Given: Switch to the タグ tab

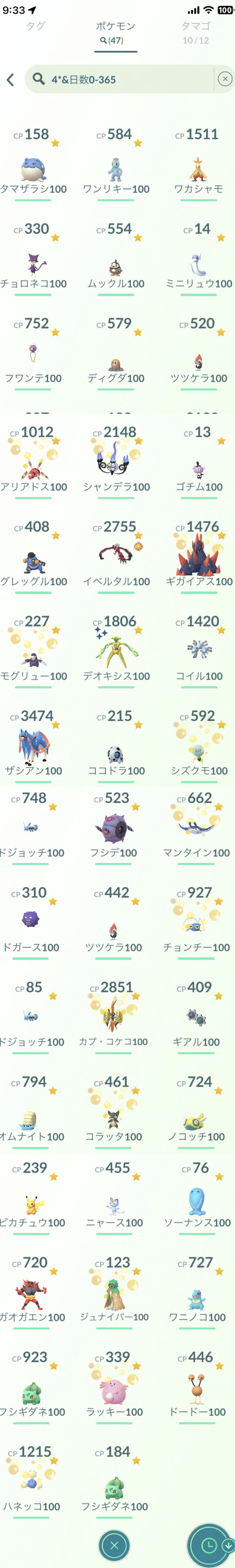Looking at the screenshot, I should (35, 27).
